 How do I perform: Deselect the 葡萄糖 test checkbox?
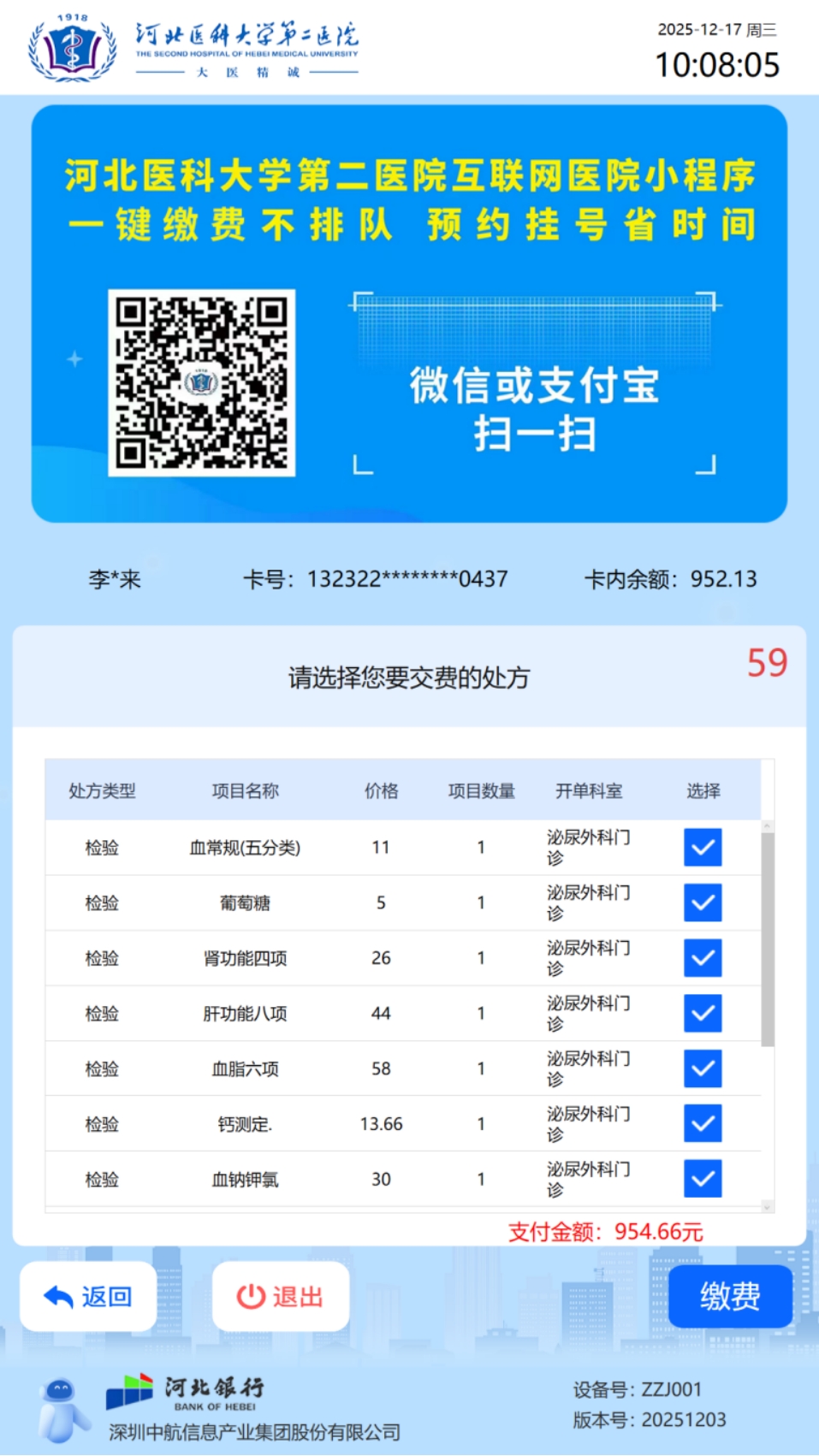point(703,903)
